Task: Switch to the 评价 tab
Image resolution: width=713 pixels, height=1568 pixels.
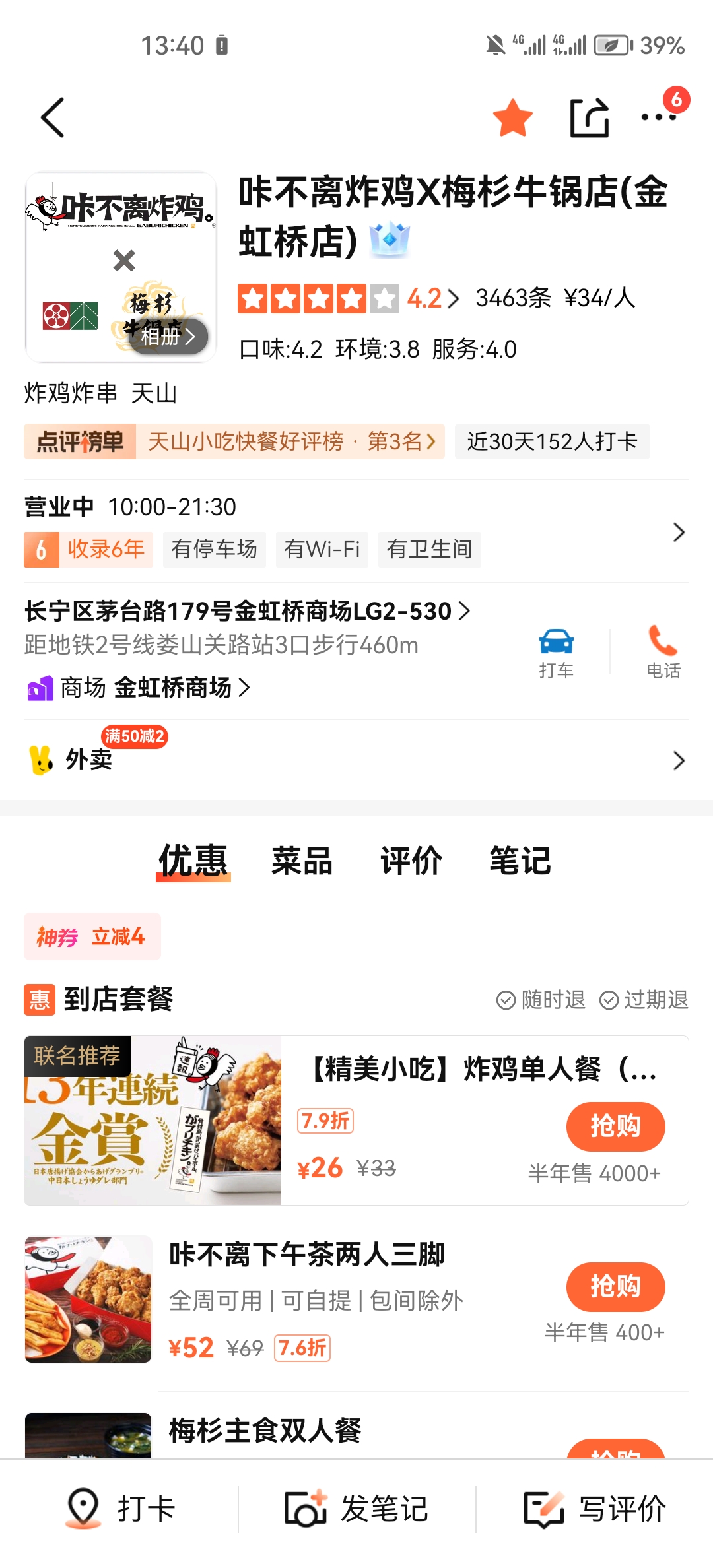Action: [x=411, y=861]
